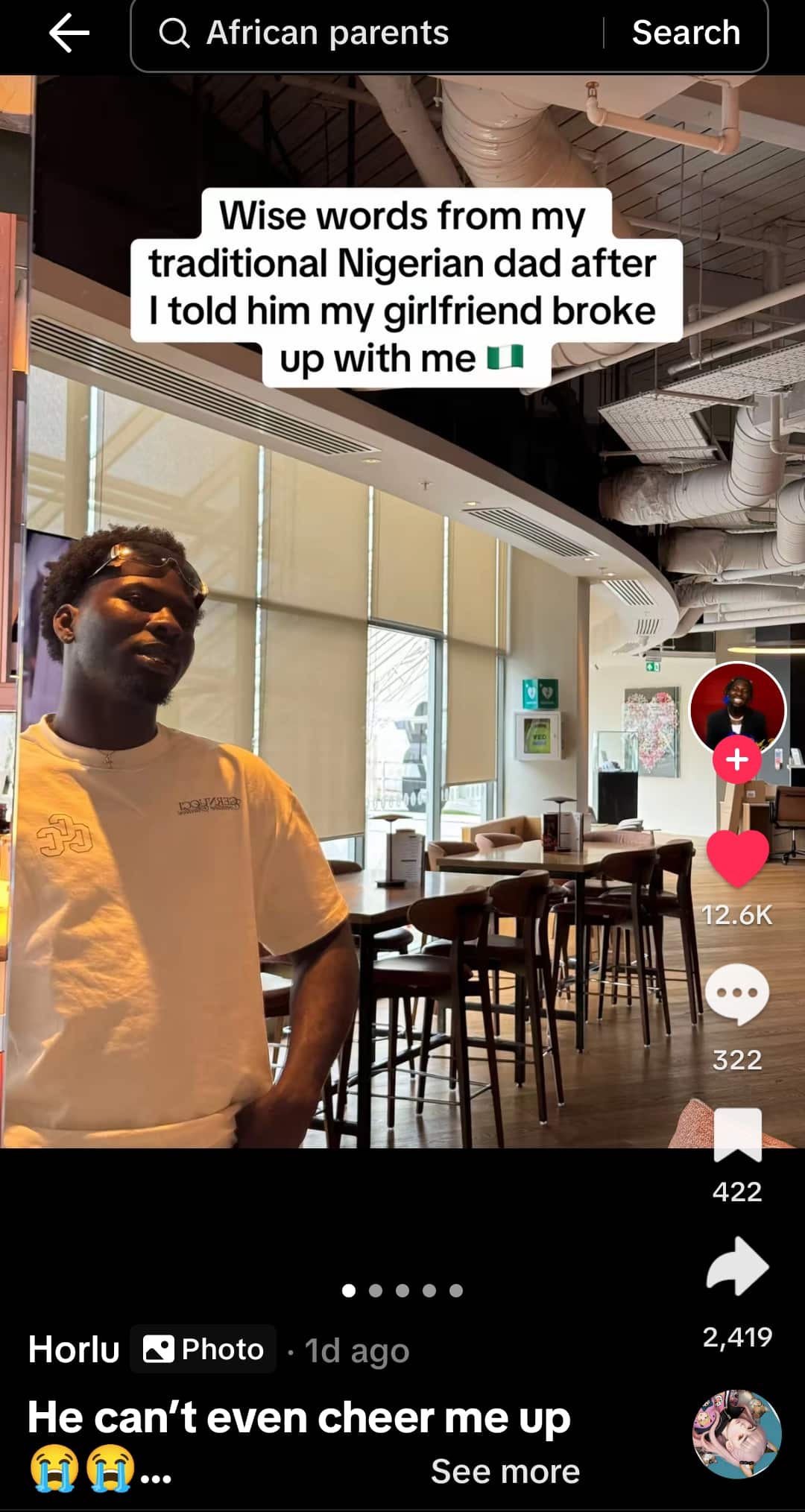Image resolution: width=805 pixels, height=1512 pixels.
Task: Open the spinning sound disc
Action: pos(737,1434)
